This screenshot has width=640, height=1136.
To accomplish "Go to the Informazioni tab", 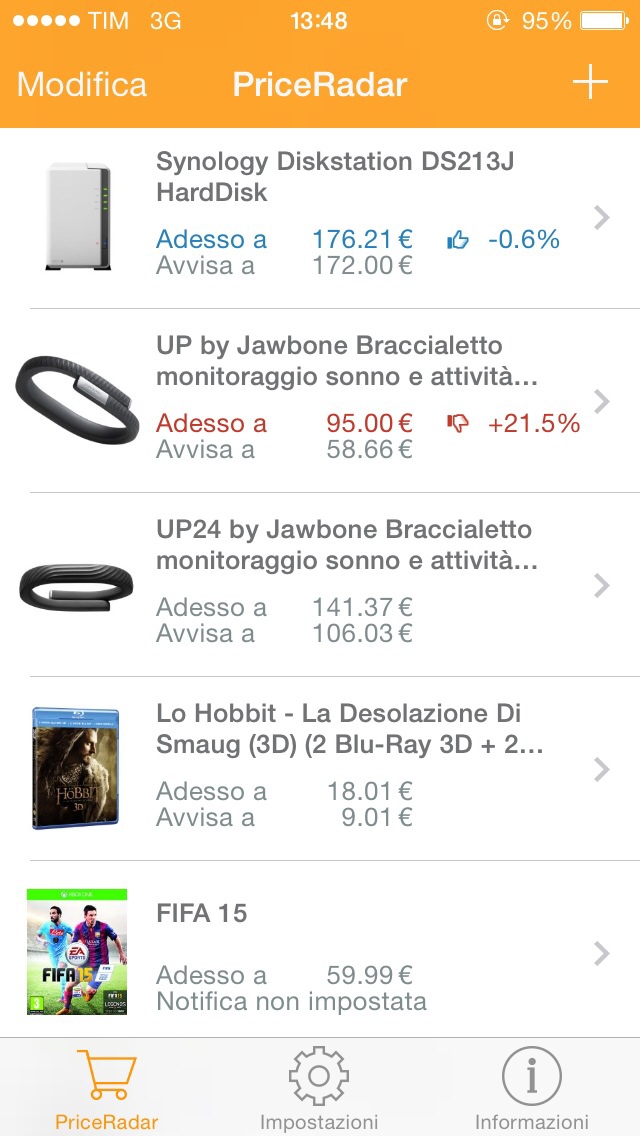I will (x=531, y=1088).
